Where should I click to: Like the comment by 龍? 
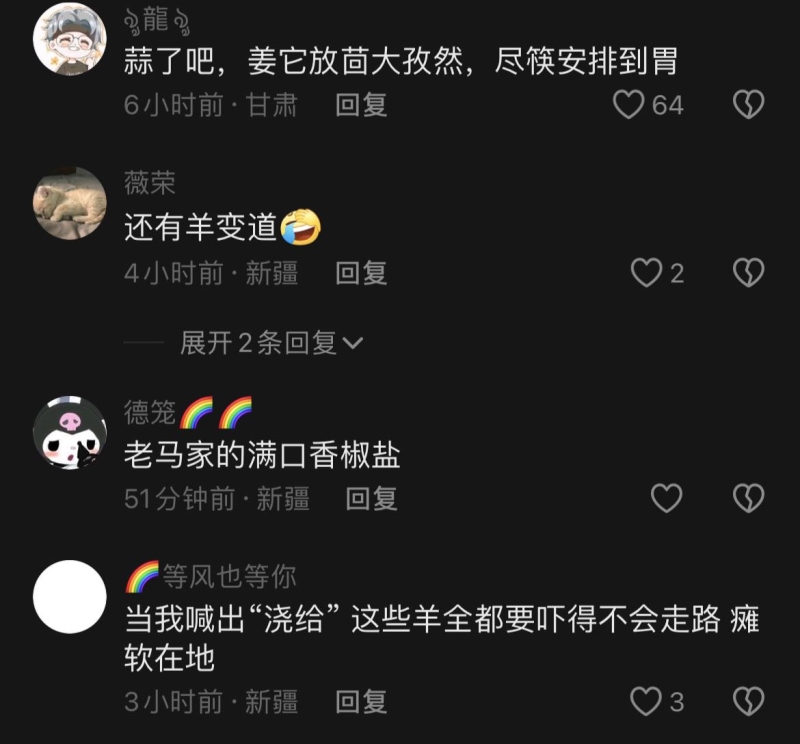point(629,104)
